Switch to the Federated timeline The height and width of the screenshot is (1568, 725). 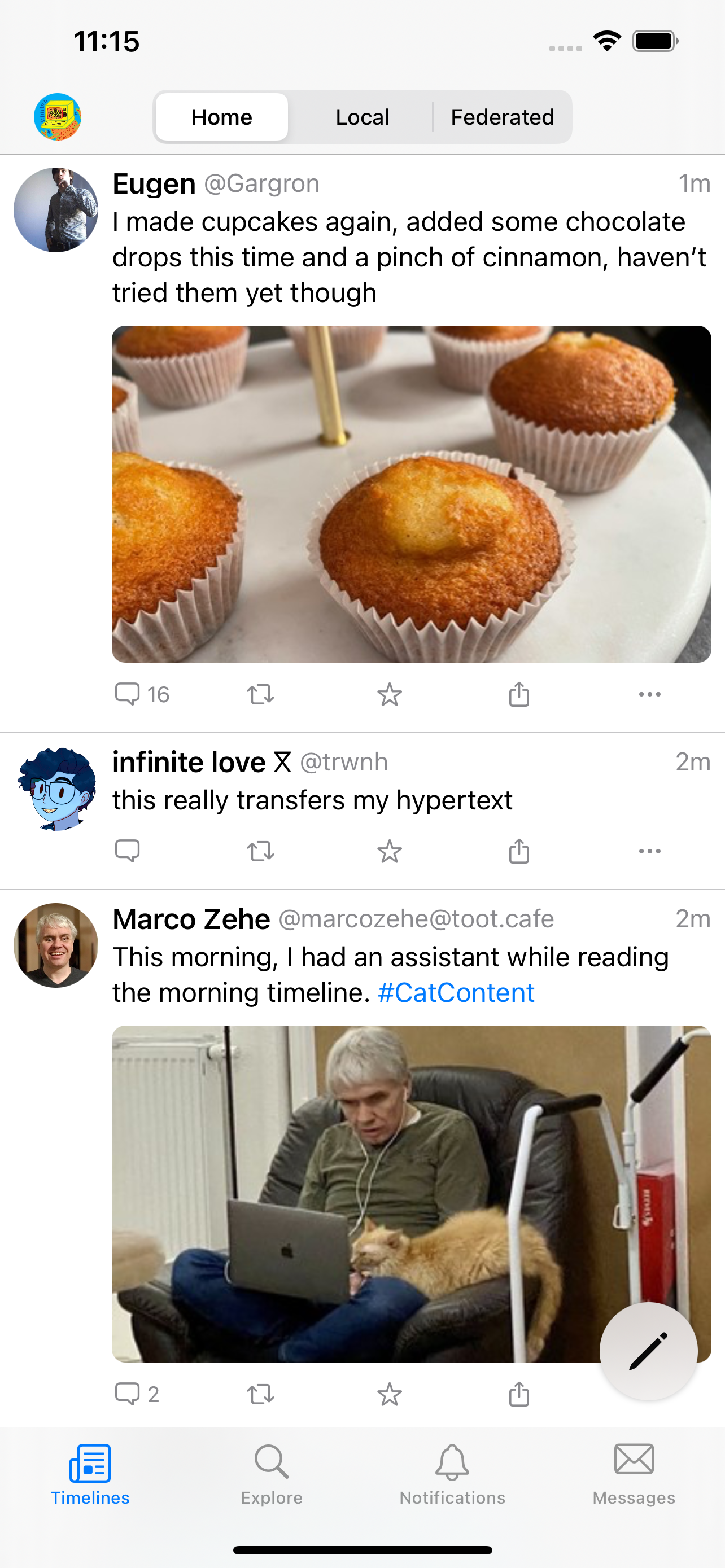click(x=502, y=117)
